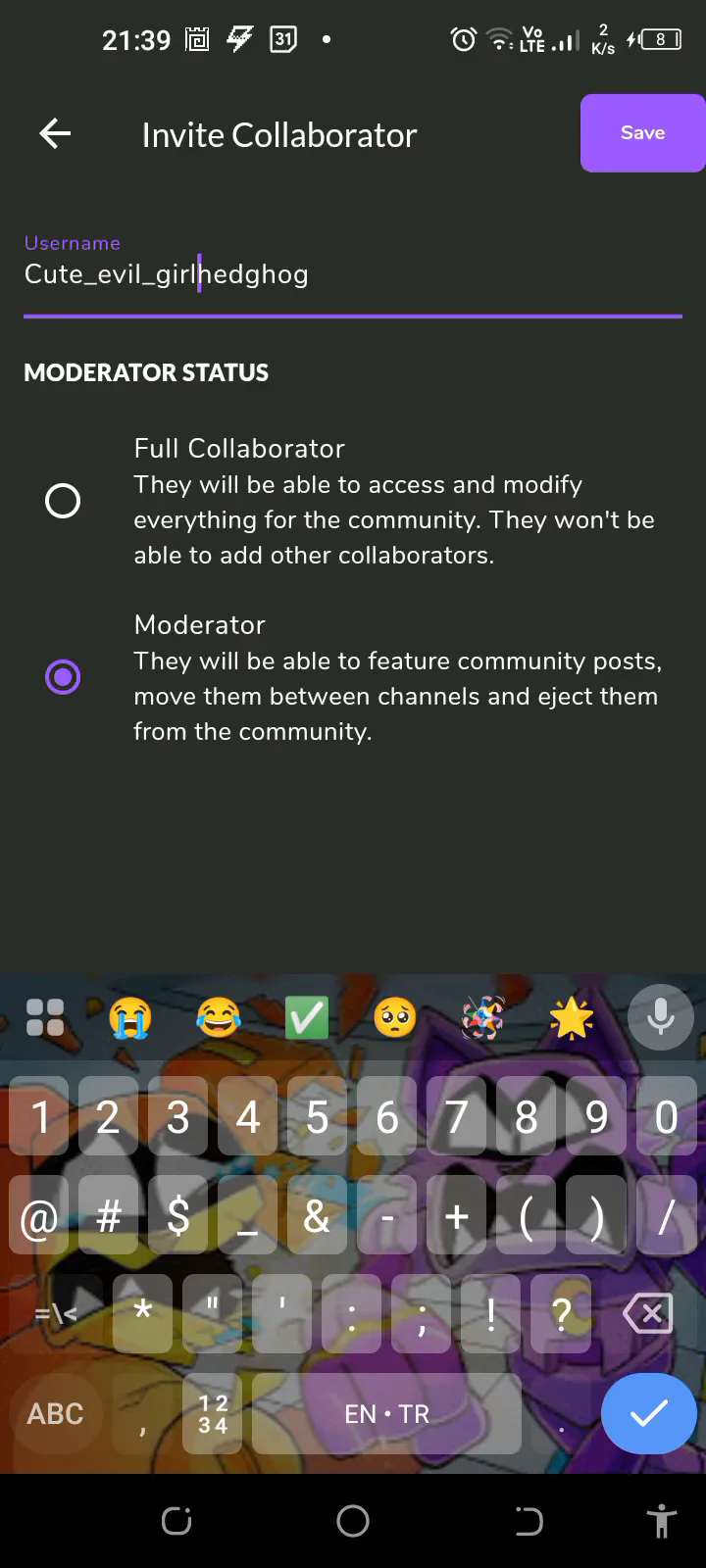
Task: Switch keyboard to ABC letters
Action: pyautogui.click(x=55, y=1413)
